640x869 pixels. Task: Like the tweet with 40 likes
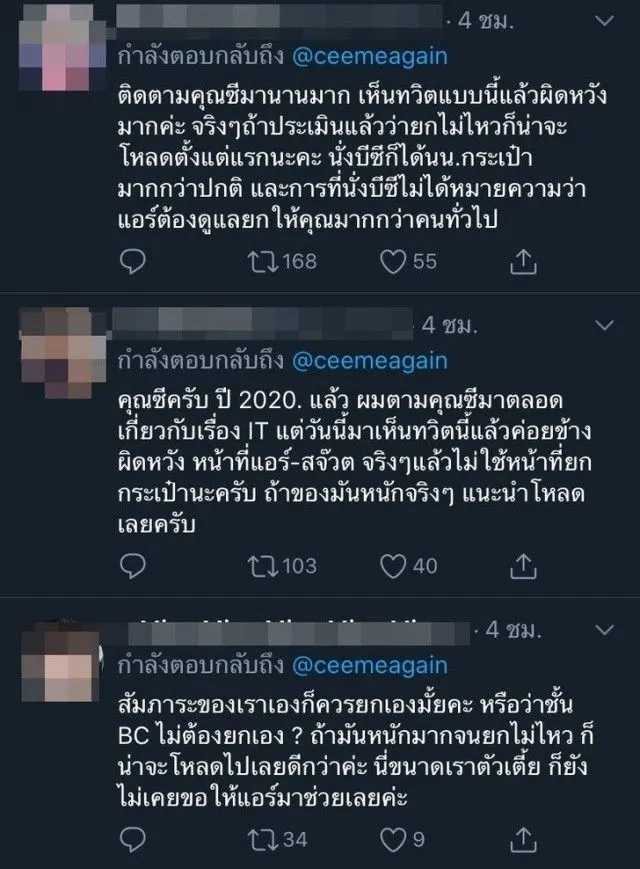coord(398,566)
